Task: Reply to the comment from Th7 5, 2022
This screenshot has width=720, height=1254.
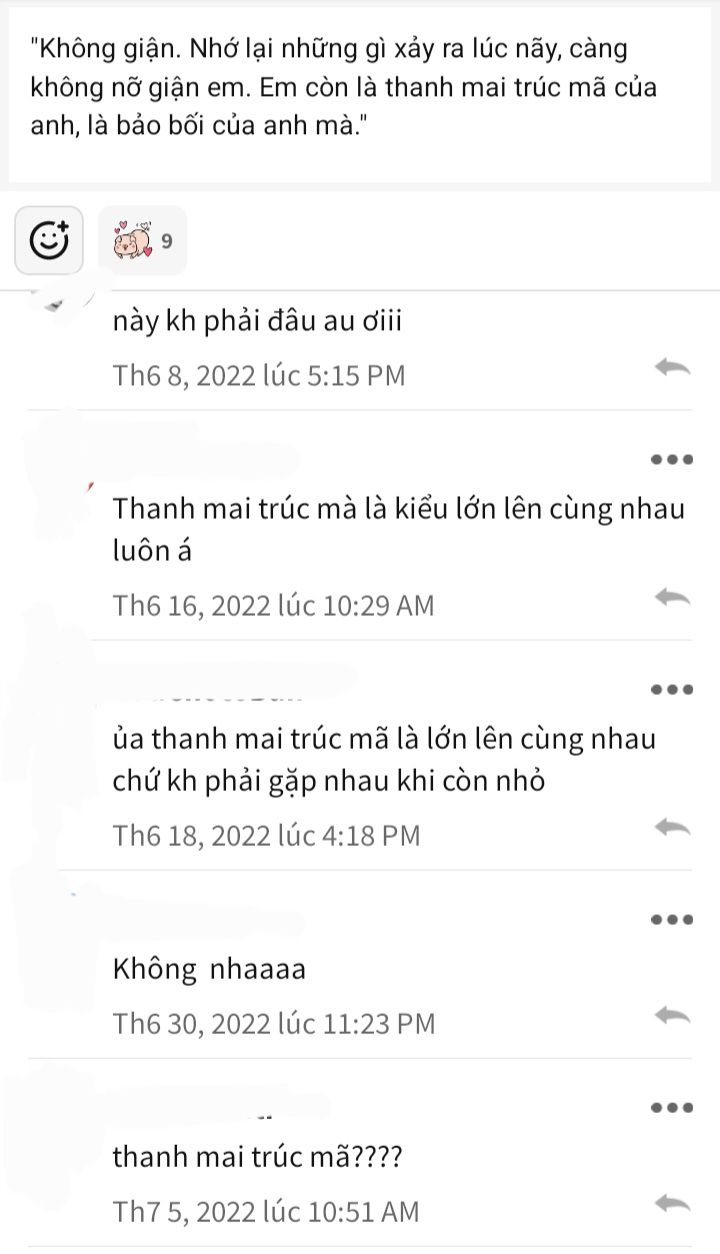Action: click(672, 1203)
